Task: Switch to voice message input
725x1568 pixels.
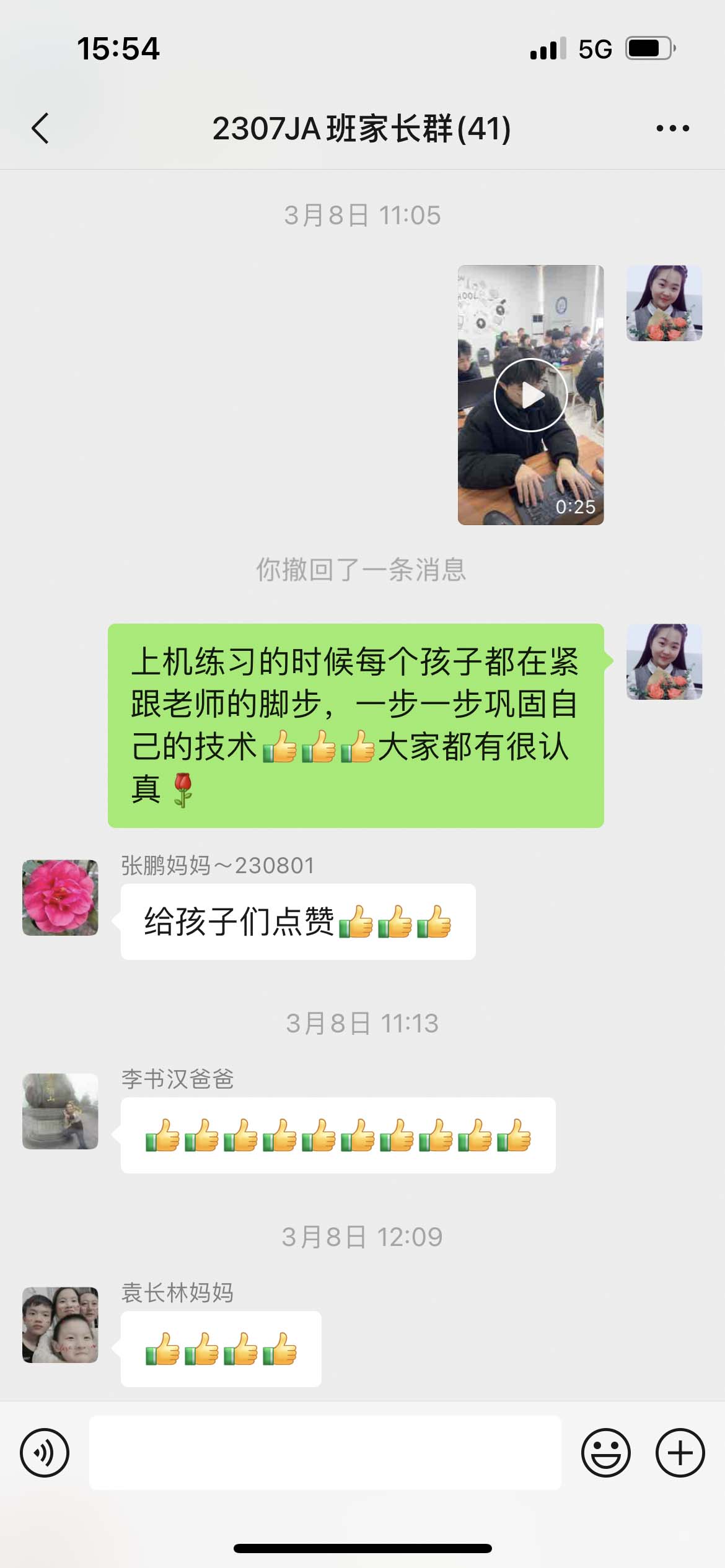Action: 45,1453
